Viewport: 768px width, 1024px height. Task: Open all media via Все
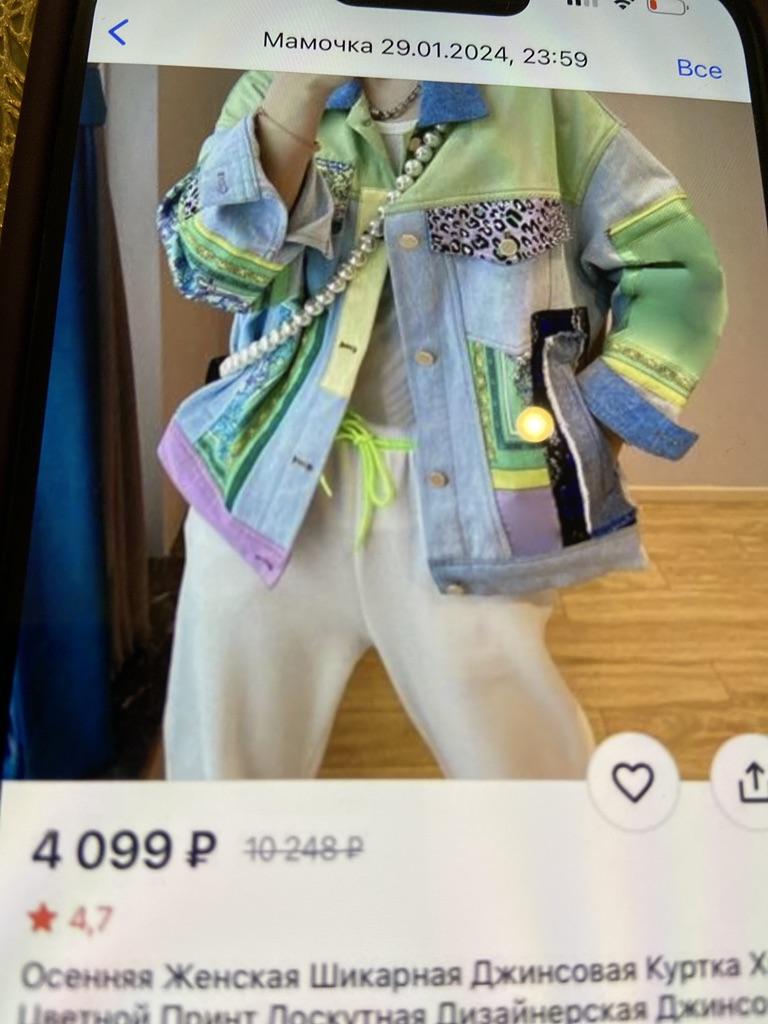(x=698, y=68)
